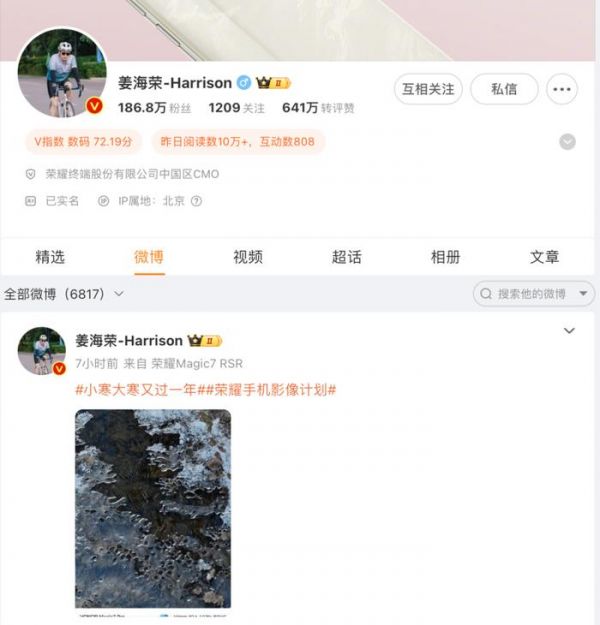Switch to the 视频 tab
The width and height of the screenshot is (600, 625).
(248, 257)
